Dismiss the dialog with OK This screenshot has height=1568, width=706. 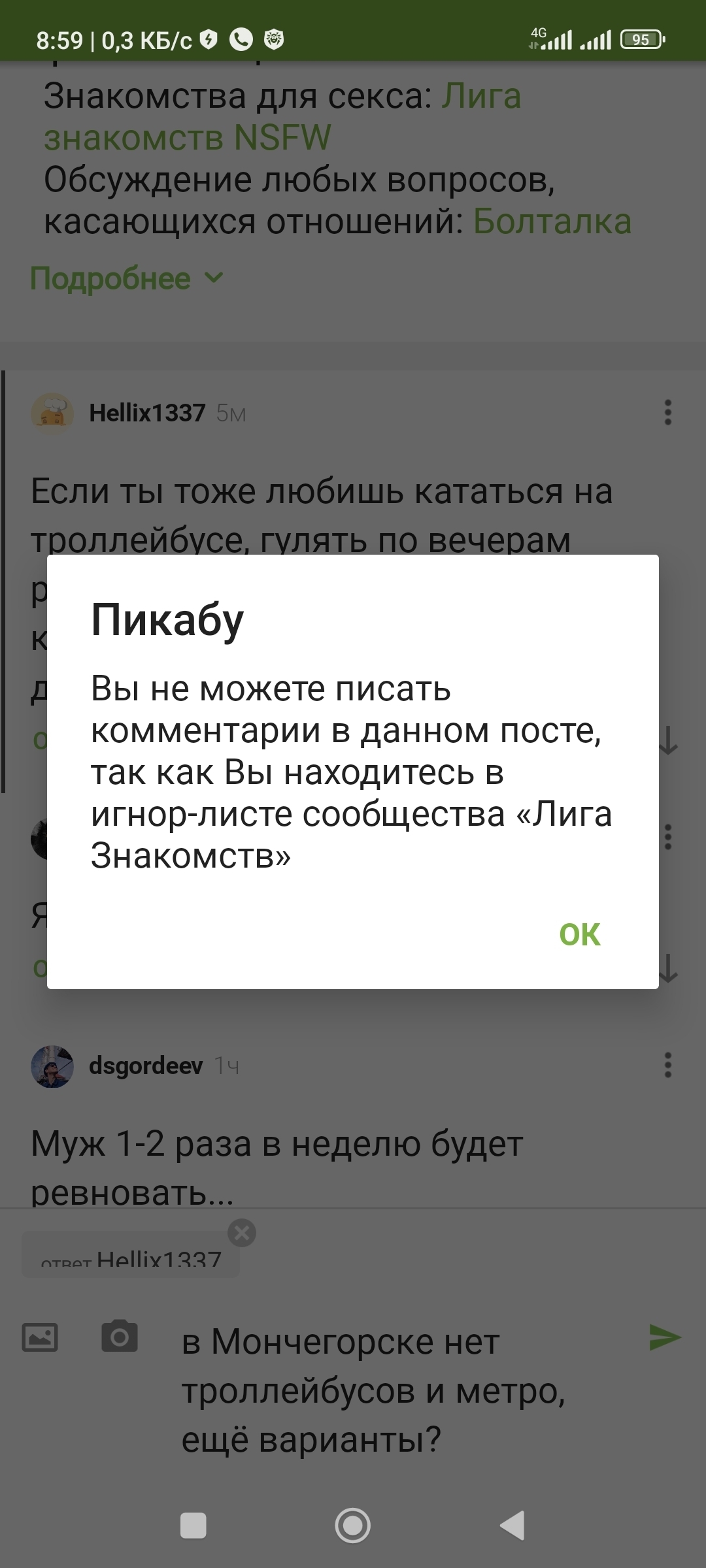point(579,934)
